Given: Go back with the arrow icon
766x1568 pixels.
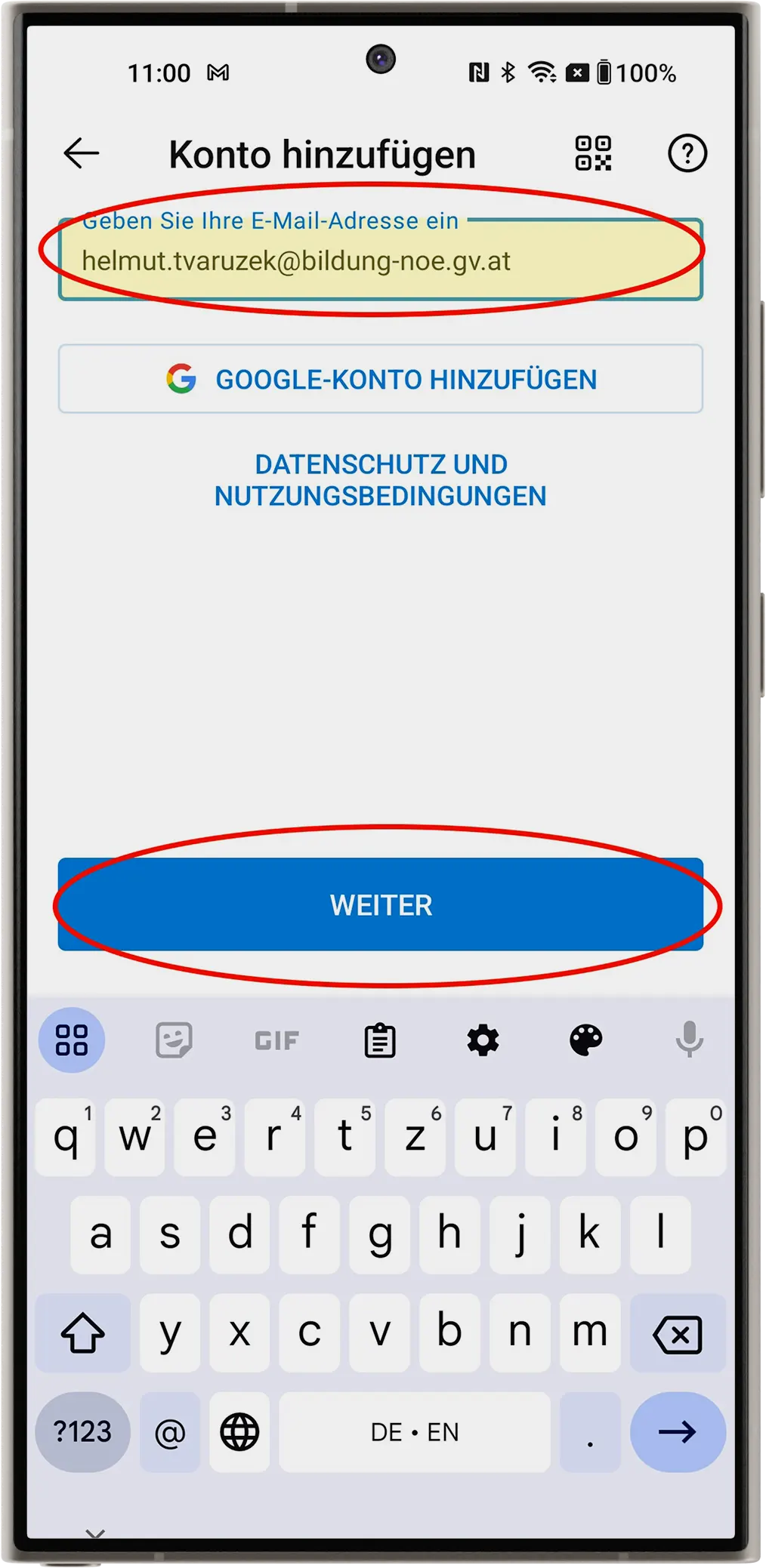Looking at the screenshot, I should pyautogui.click(x=82, y=153).
